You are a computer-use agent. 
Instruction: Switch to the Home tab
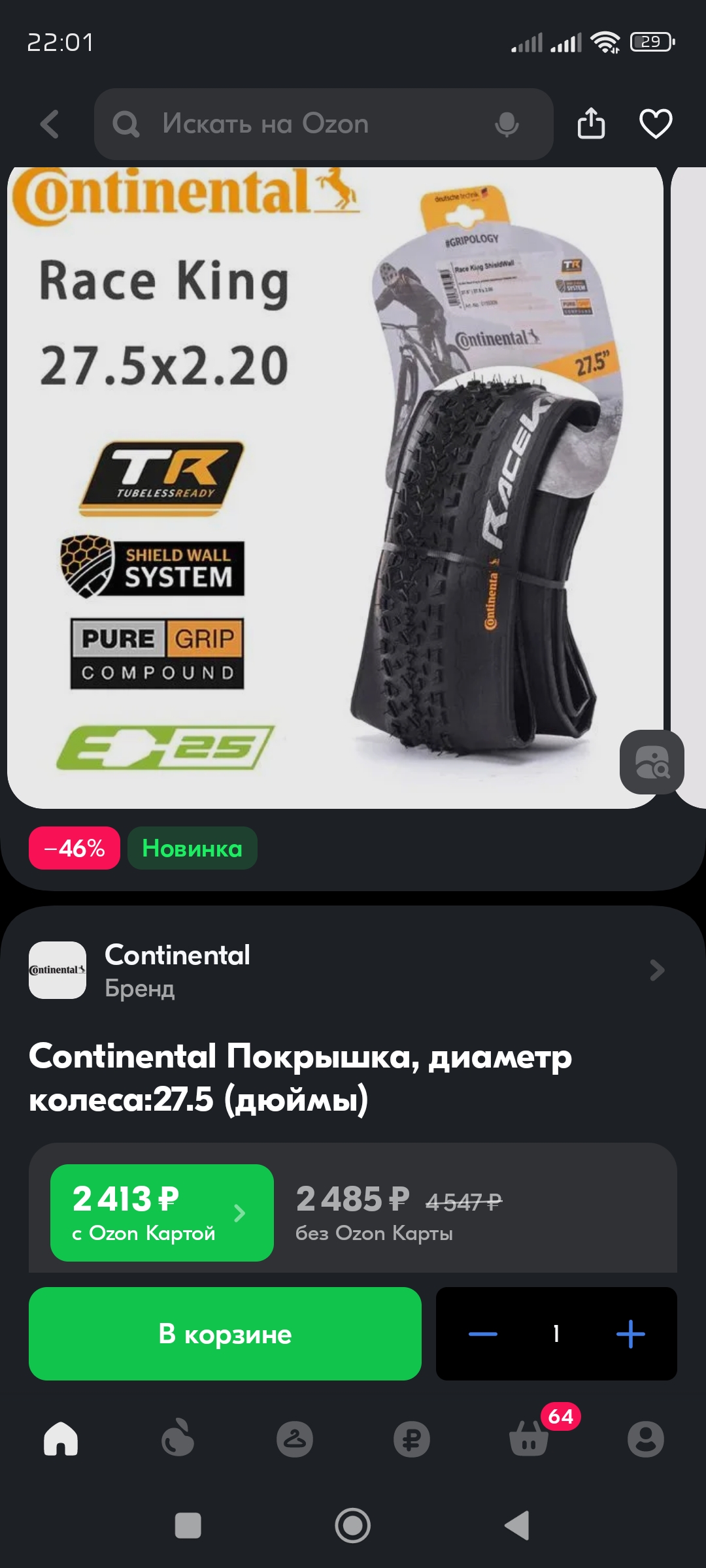pyautogui.click(x=61, y=1439)
